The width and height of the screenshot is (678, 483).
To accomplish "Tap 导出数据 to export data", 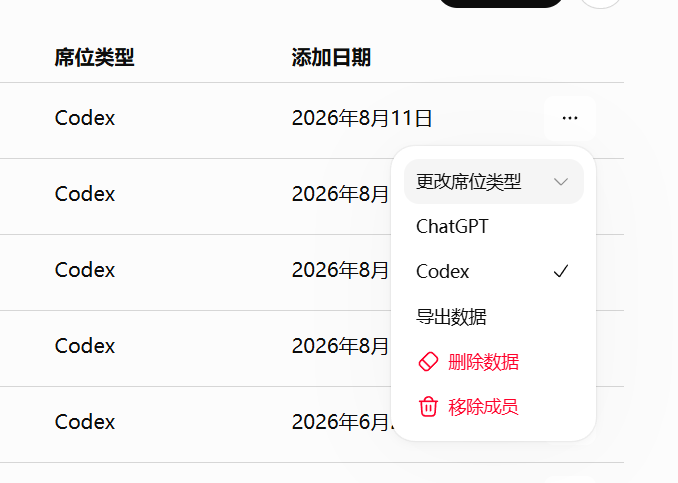I will pos(494,317).
